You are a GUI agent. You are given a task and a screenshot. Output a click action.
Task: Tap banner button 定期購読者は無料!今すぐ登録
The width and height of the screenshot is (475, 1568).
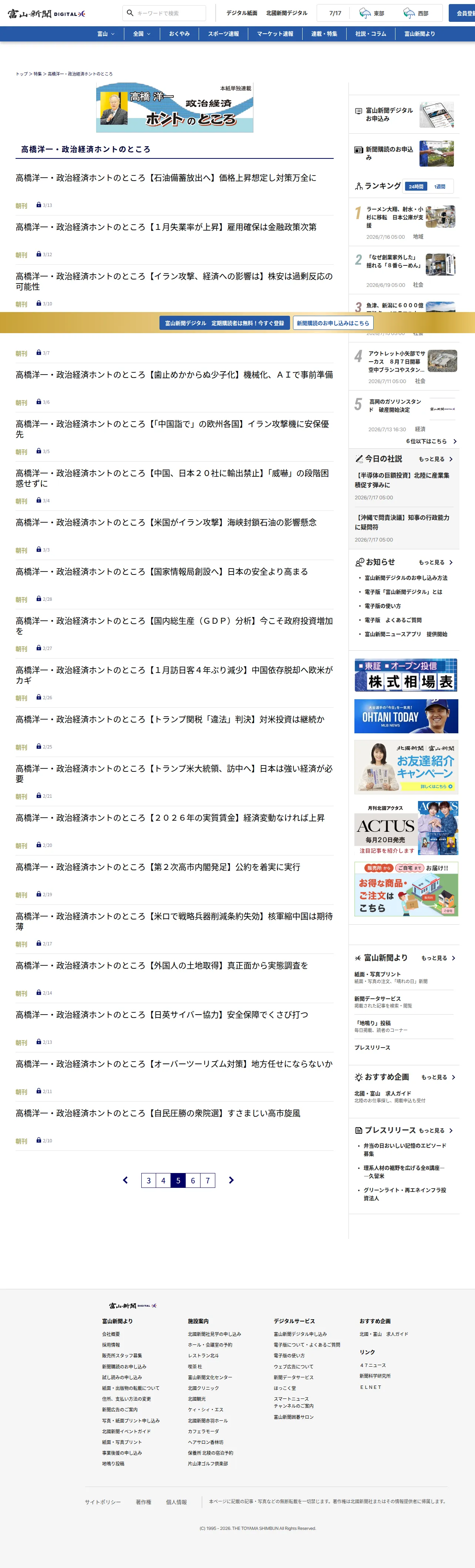point(225,323)
